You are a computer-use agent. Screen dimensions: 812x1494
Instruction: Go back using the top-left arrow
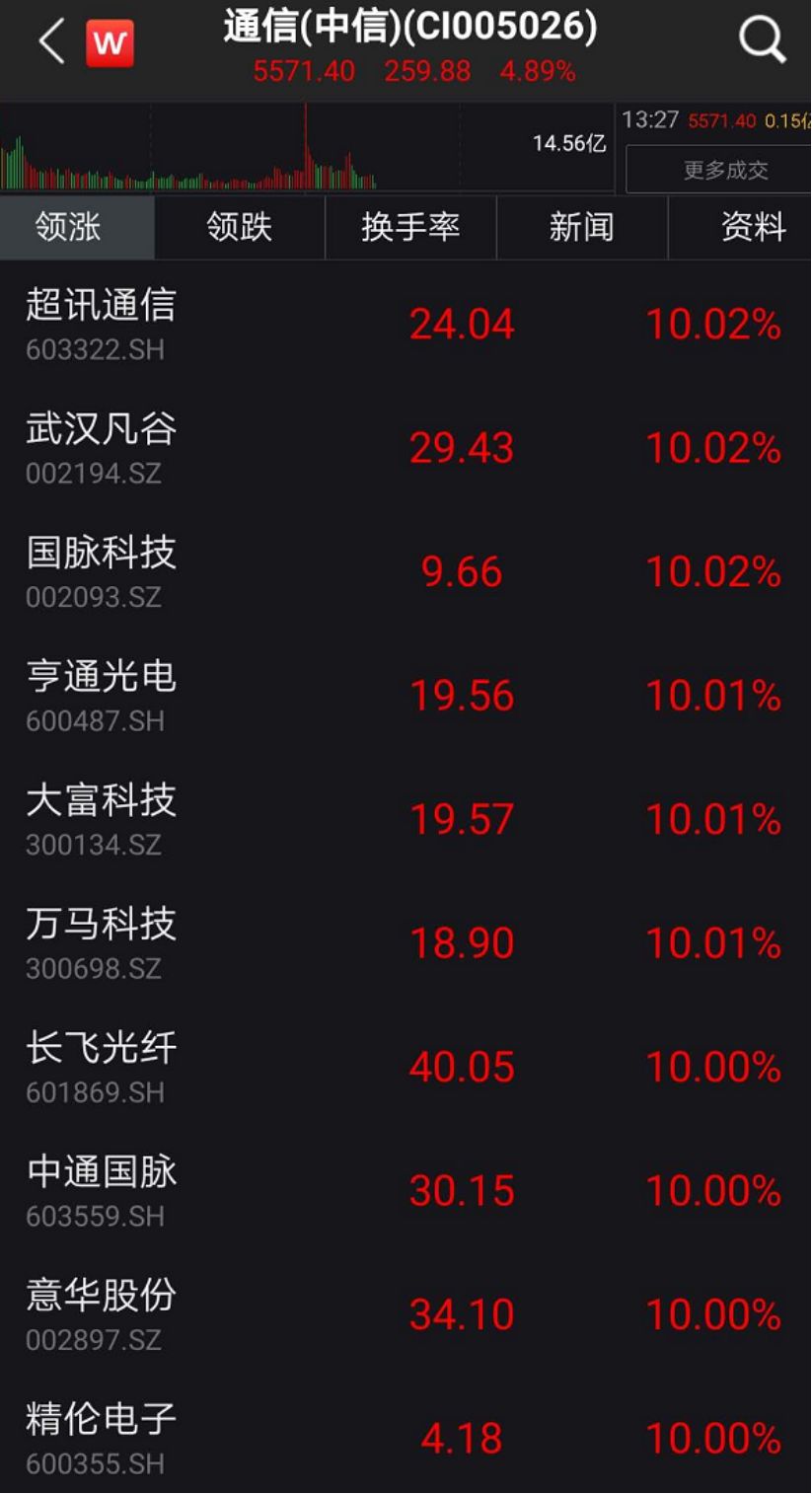click(51, 42)
